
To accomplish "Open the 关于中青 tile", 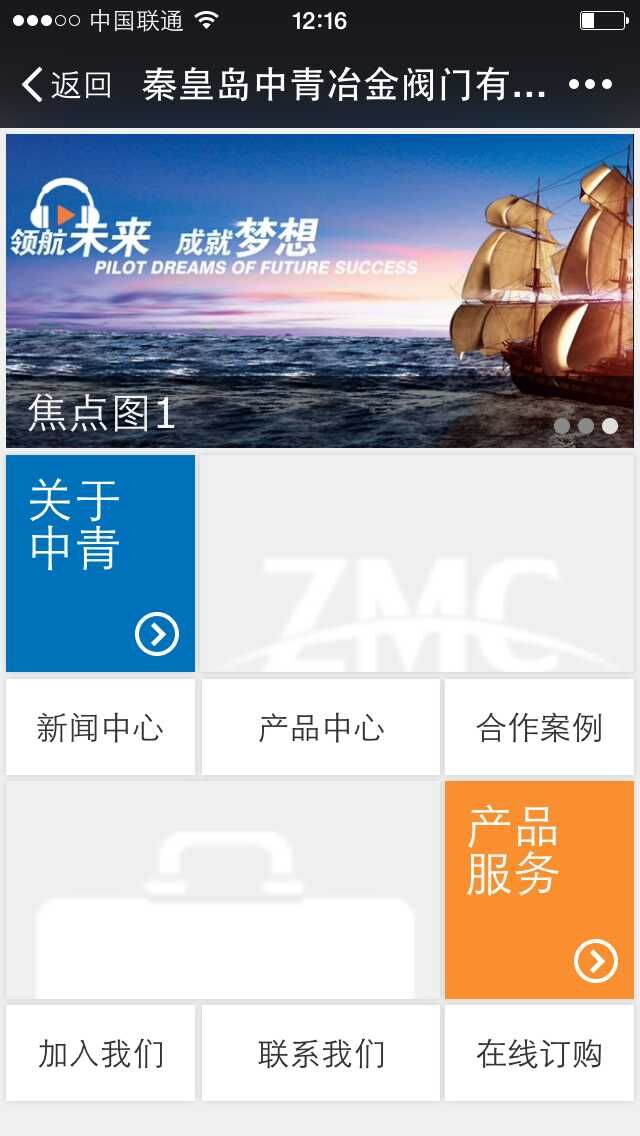I will pos(100,563).
